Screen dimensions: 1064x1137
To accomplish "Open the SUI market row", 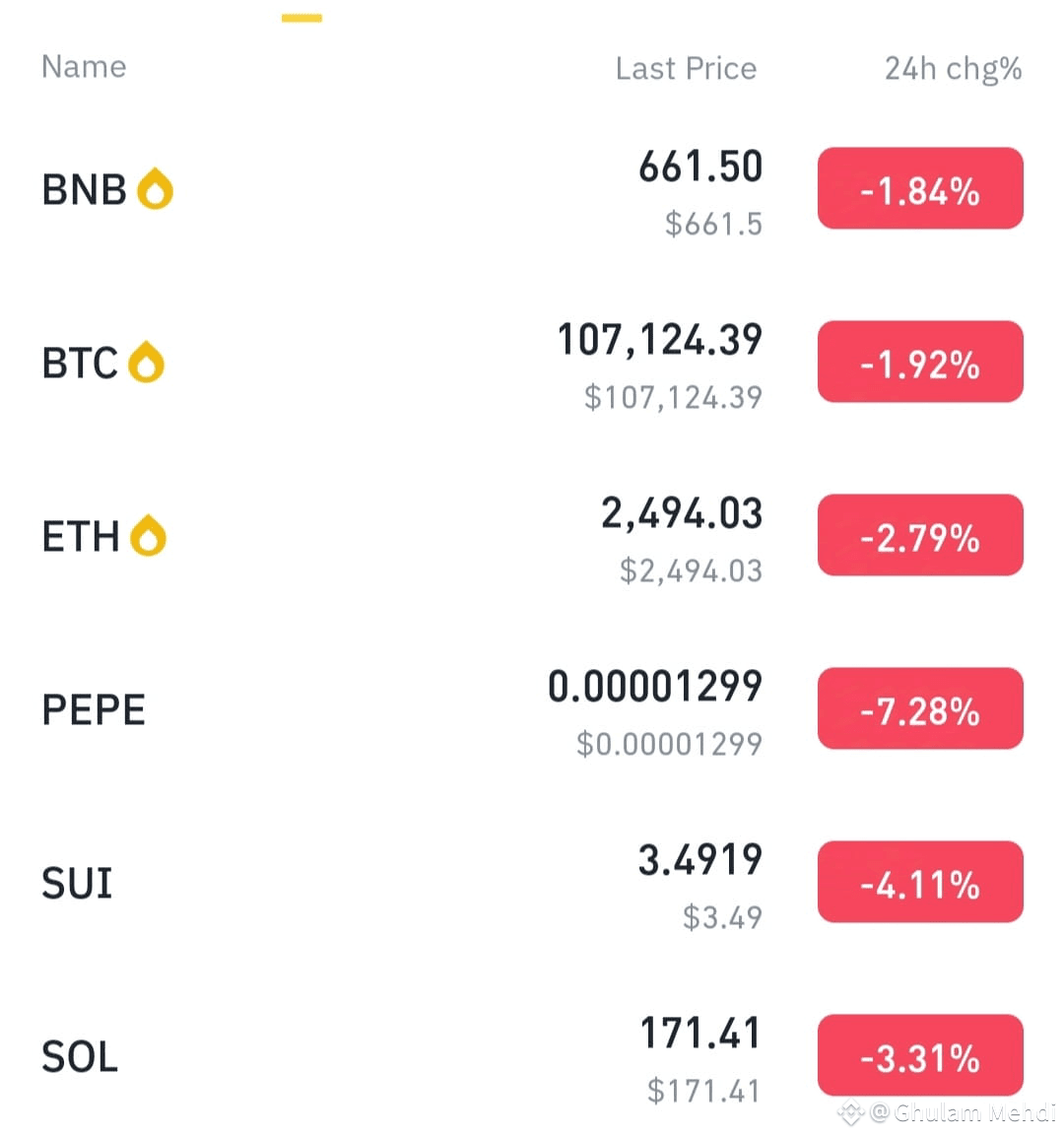I will click(532, 883).
